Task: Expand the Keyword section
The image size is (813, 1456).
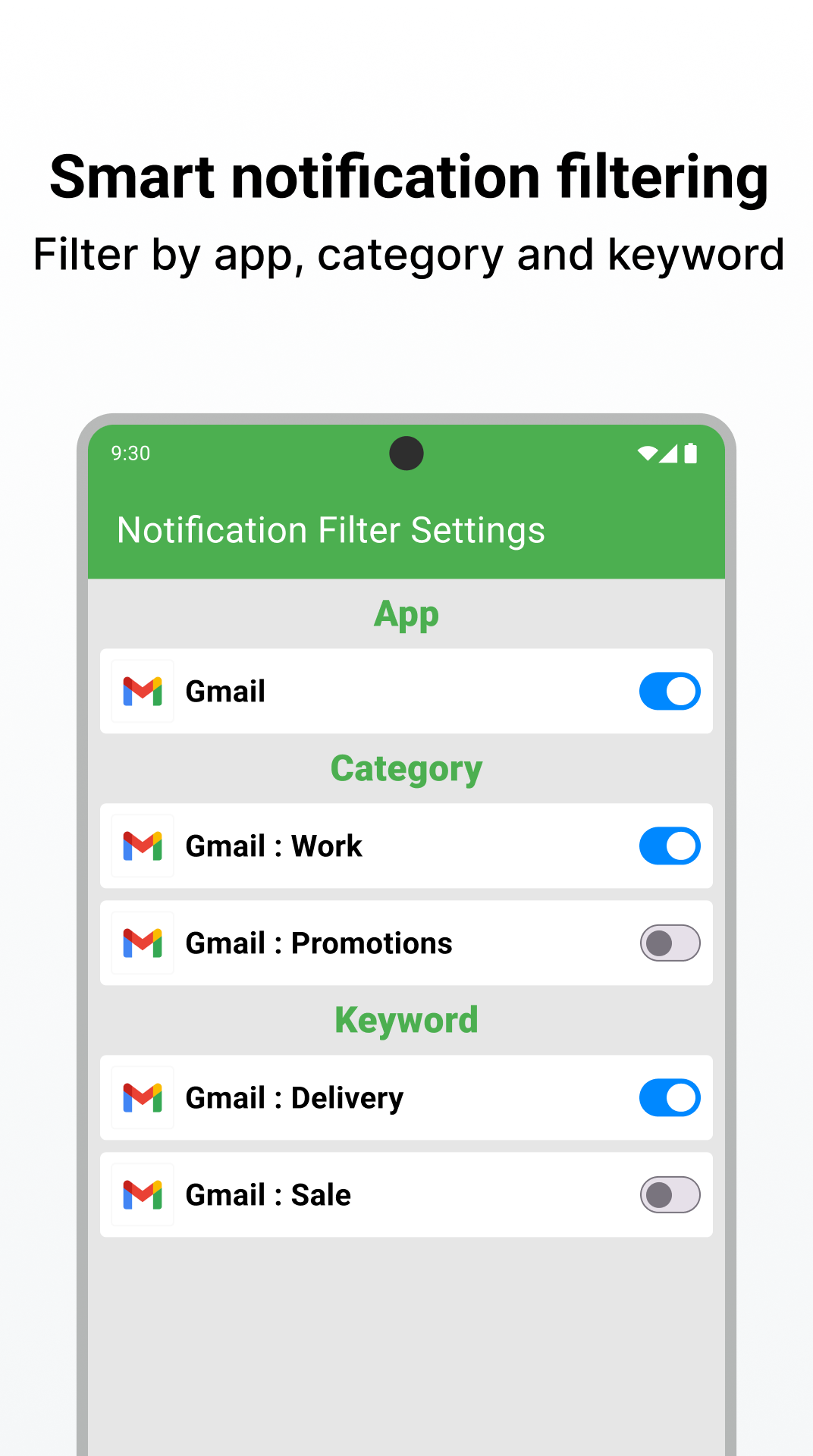Action: [406, 1019]
